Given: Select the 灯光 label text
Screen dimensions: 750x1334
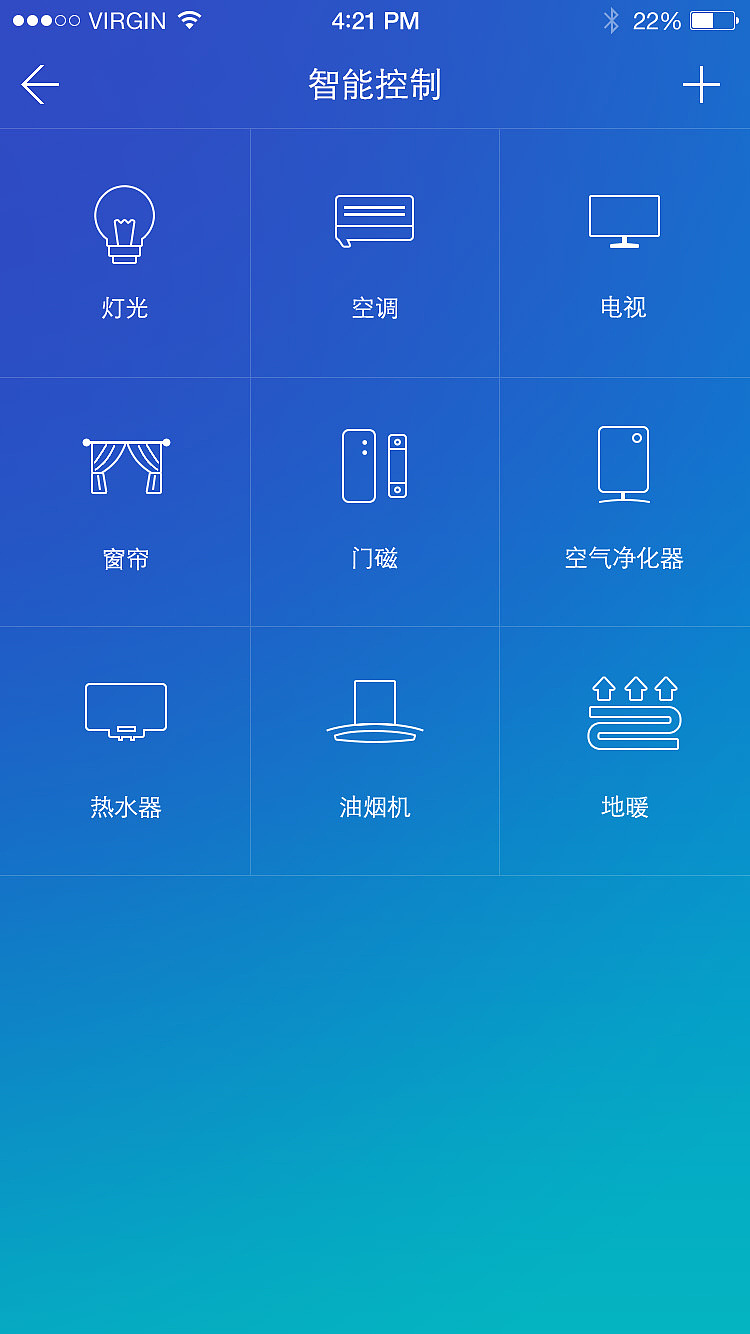Looking at the screenshot, I should coord(124,308).
